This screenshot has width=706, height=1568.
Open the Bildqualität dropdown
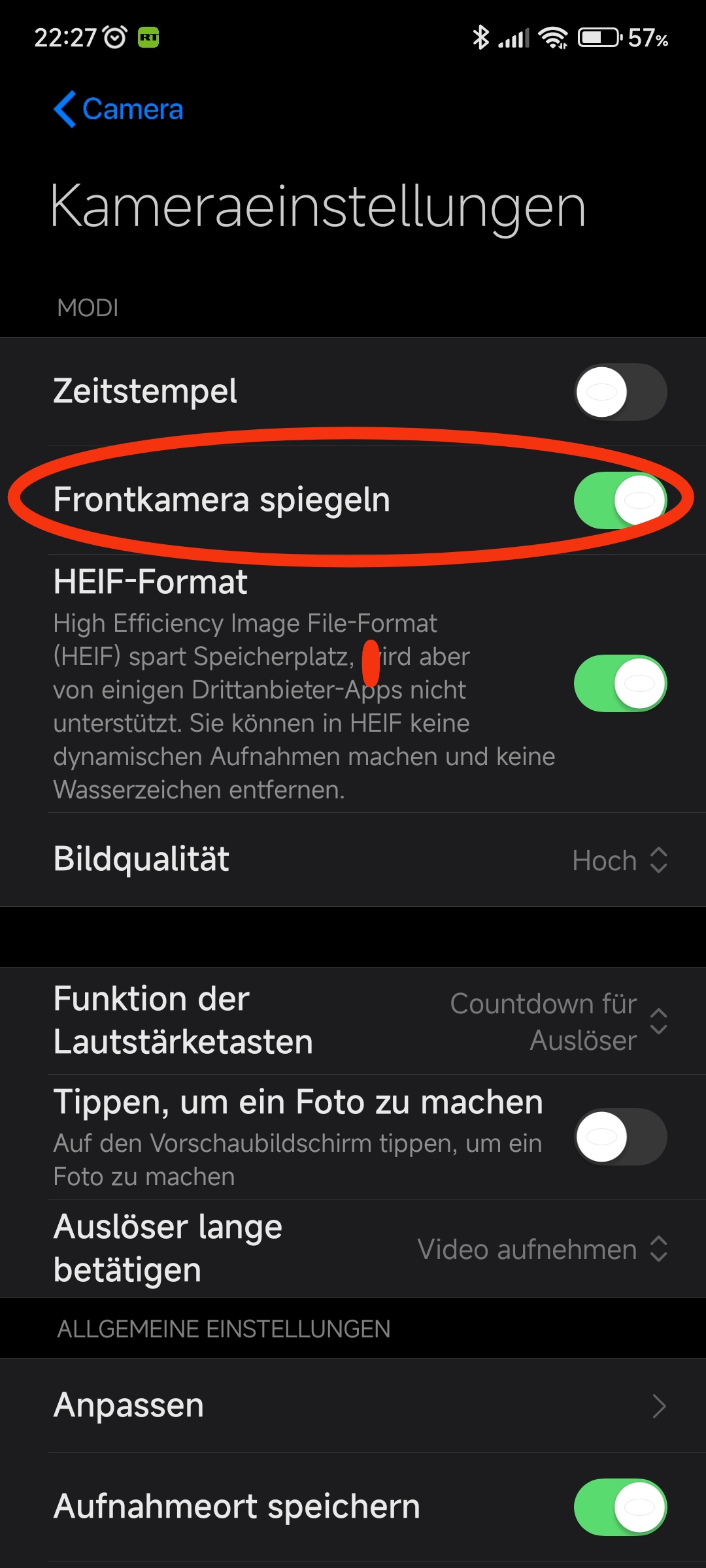click(x=353, y=860)
